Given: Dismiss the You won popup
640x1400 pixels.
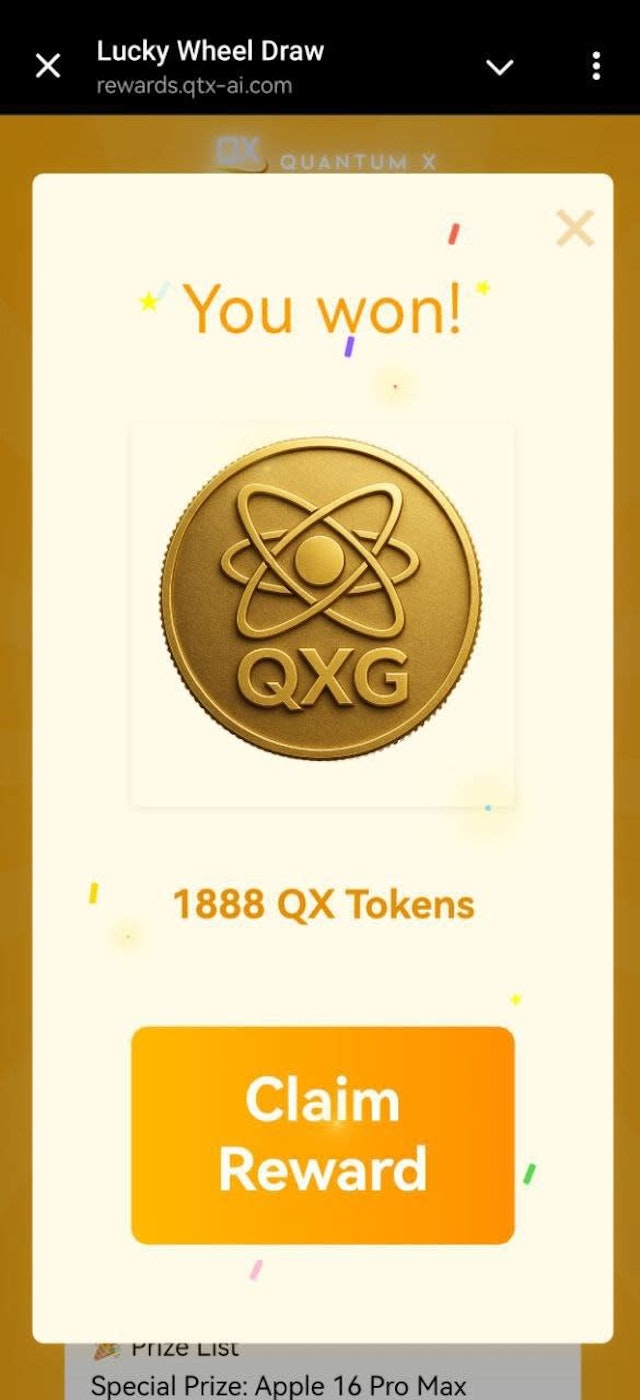Looking at the screenshot, I should (x=575, y=229).
